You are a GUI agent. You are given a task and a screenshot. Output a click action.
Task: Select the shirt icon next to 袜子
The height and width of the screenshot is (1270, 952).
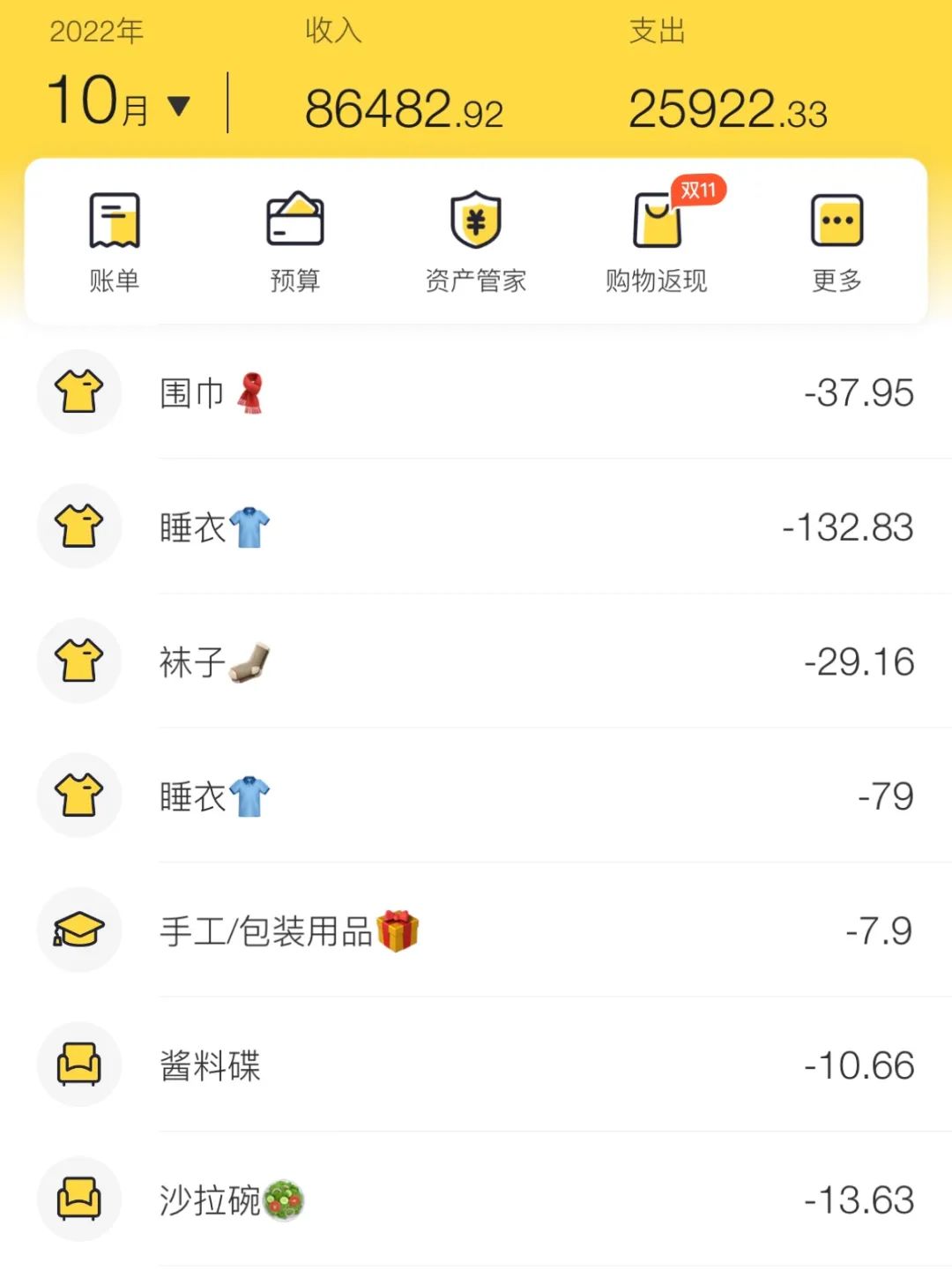coord(78,661)
